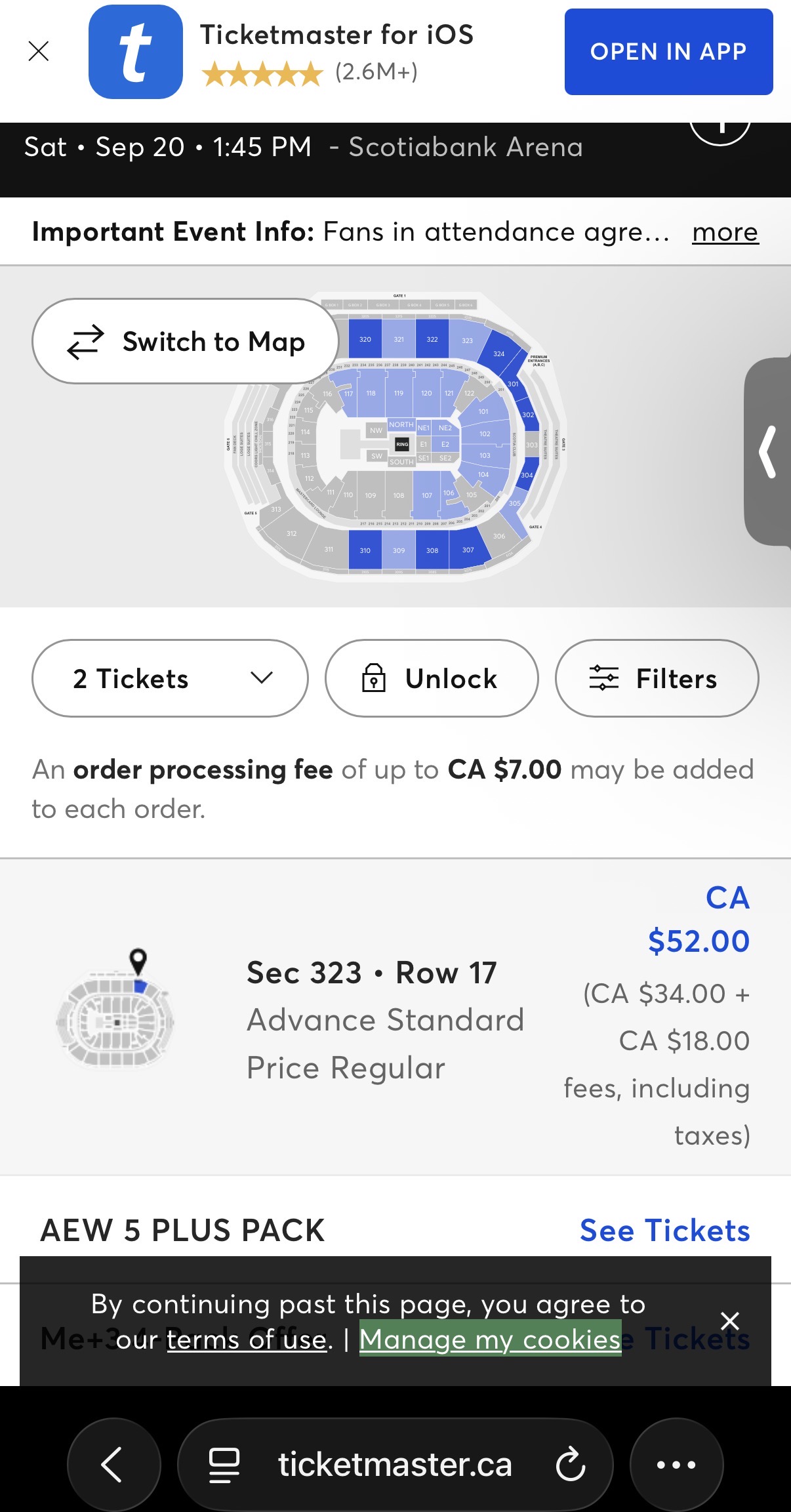Dismiss the Ticketmaster for iOS banner

pos(39,51)
